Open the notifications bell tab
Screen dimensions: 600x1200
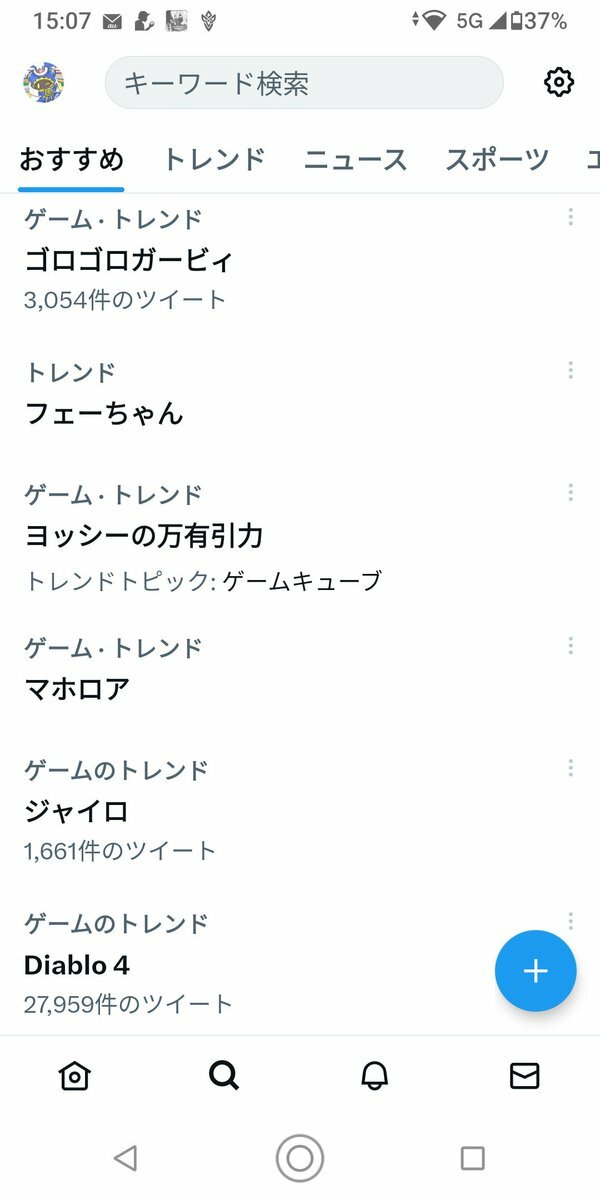click(374, 1075)
